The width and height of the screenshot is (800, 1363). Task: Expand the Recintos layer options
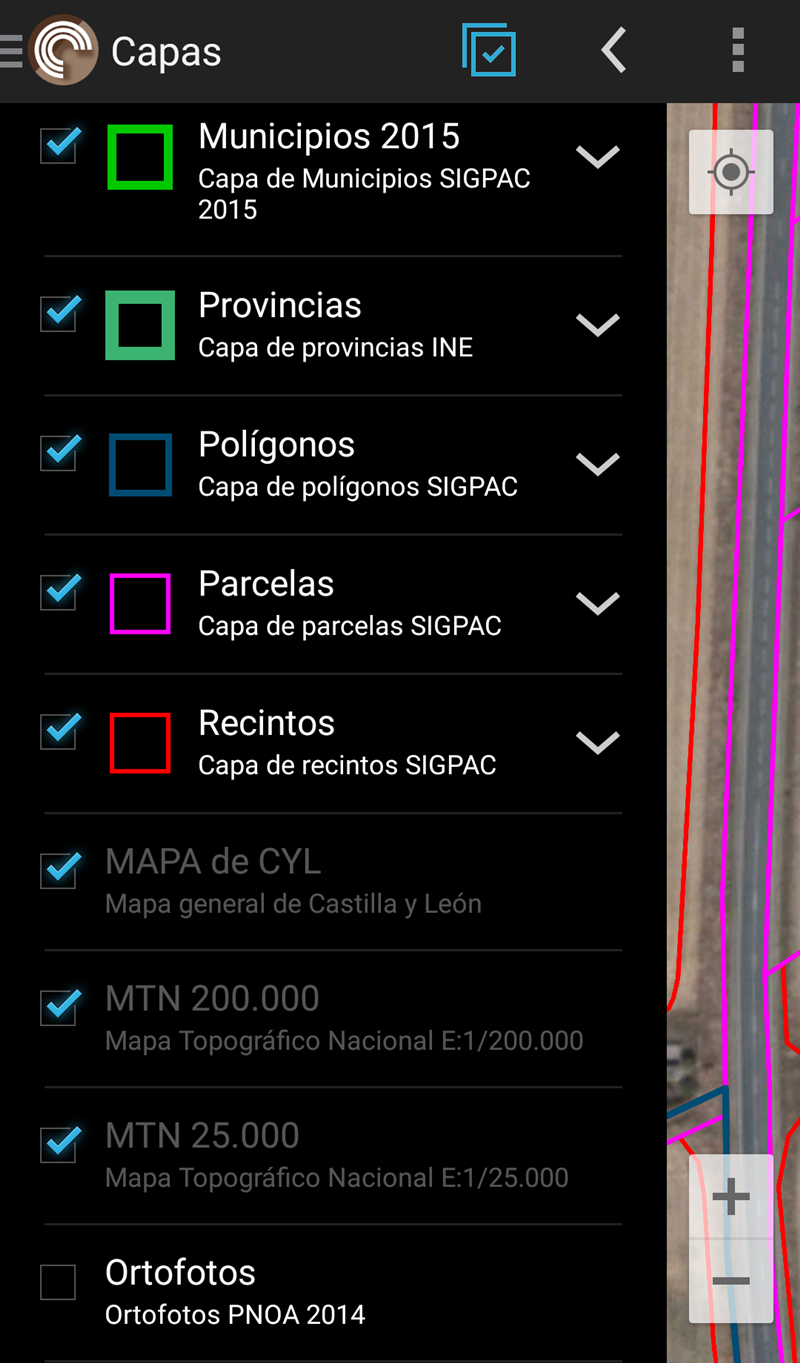coord(598,742)
